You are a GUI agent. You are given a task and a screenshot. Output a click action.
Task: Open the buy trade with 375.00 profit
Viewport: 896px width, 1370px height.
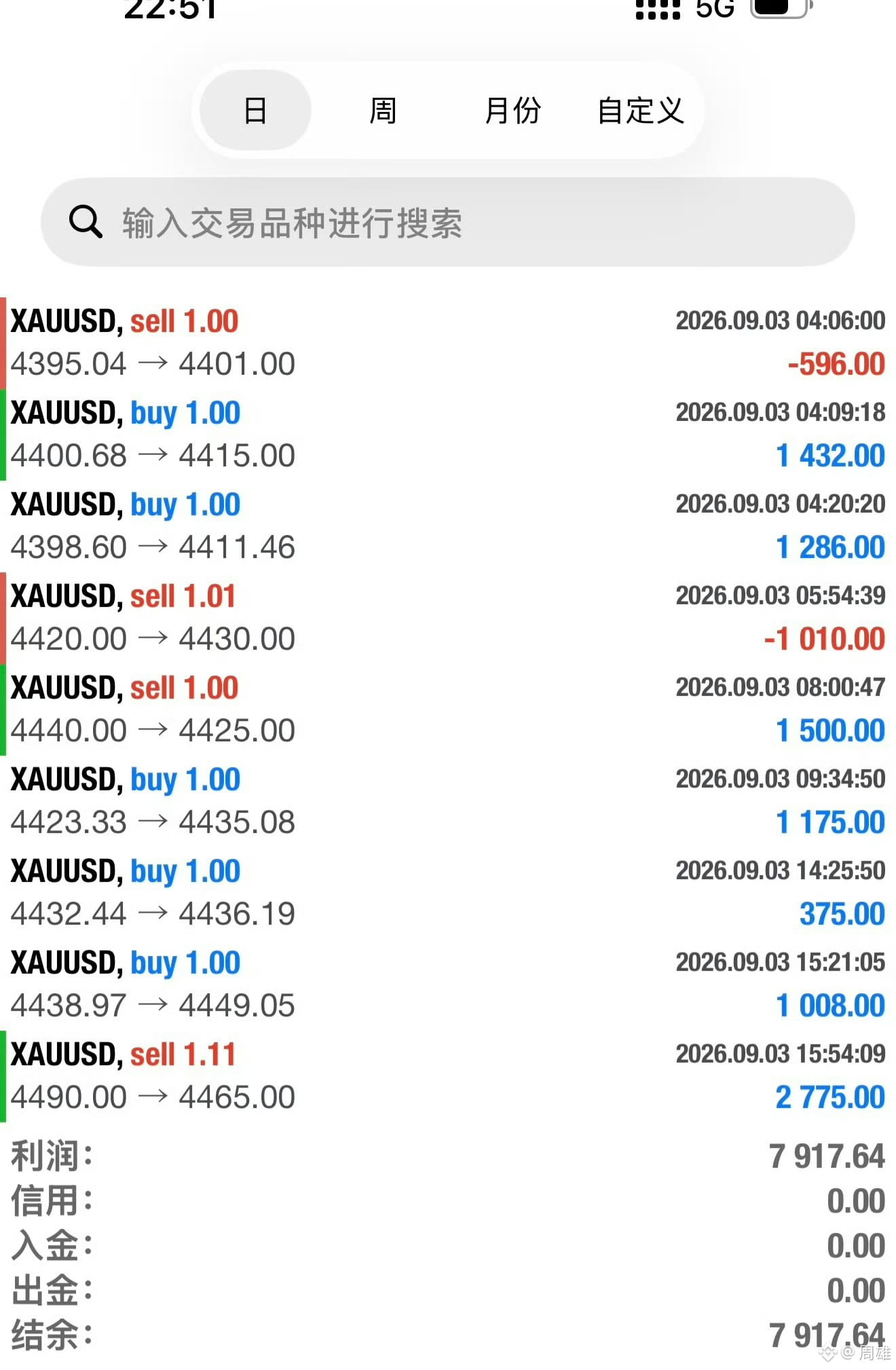(x=448, y=893)
